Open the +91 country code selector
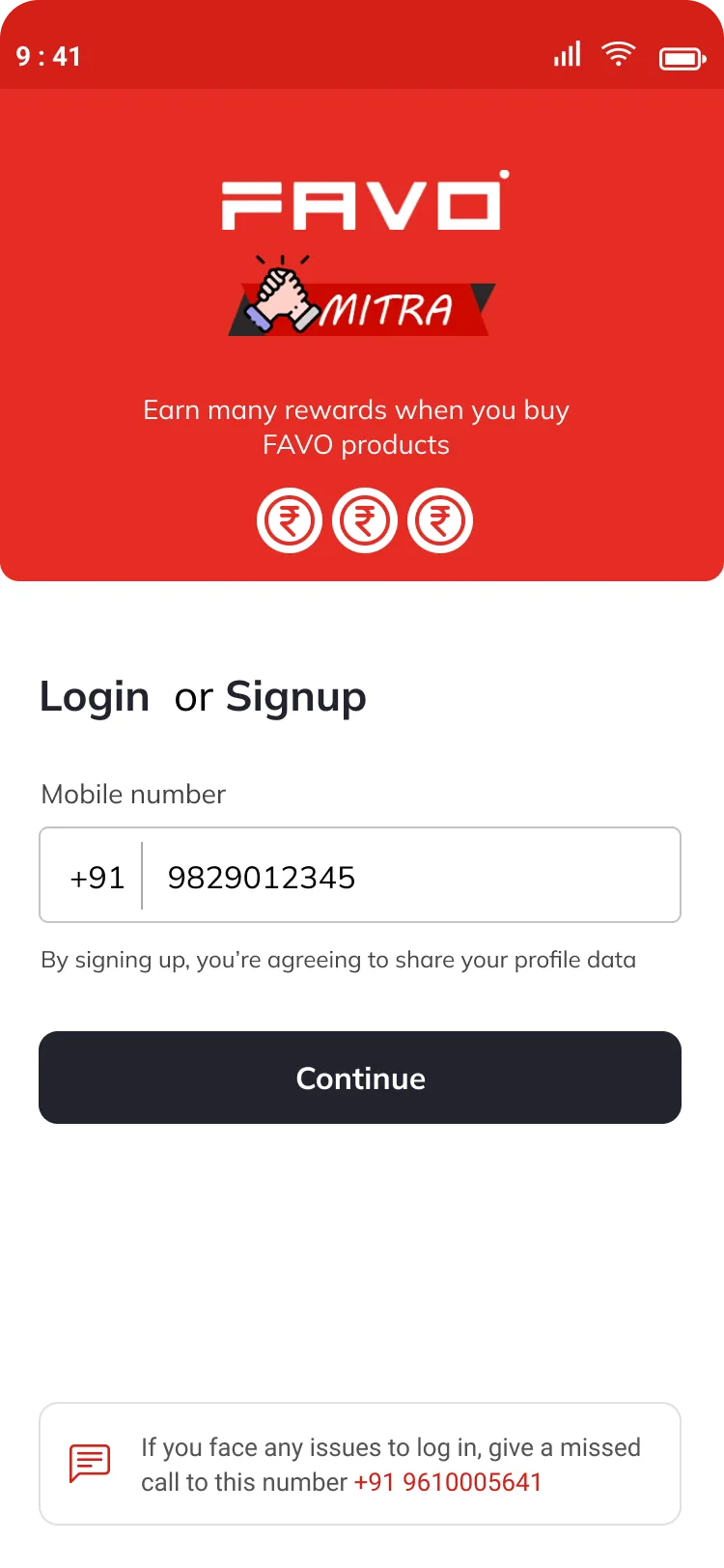This screenshot has height=1568, width=724. (x=97, y=878)
